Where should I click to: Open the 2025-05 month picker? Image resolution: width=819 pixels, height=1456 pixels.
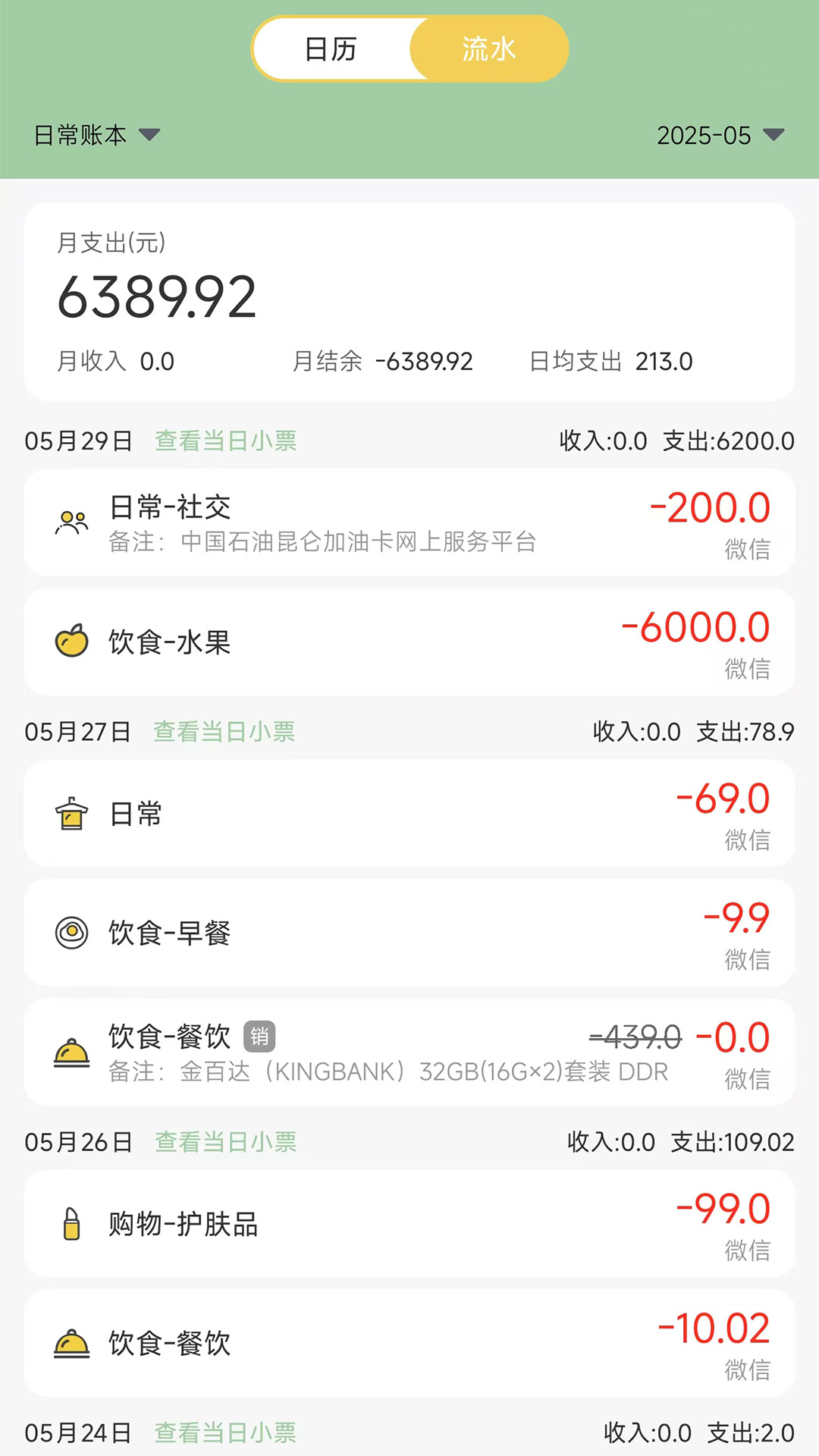720,135
